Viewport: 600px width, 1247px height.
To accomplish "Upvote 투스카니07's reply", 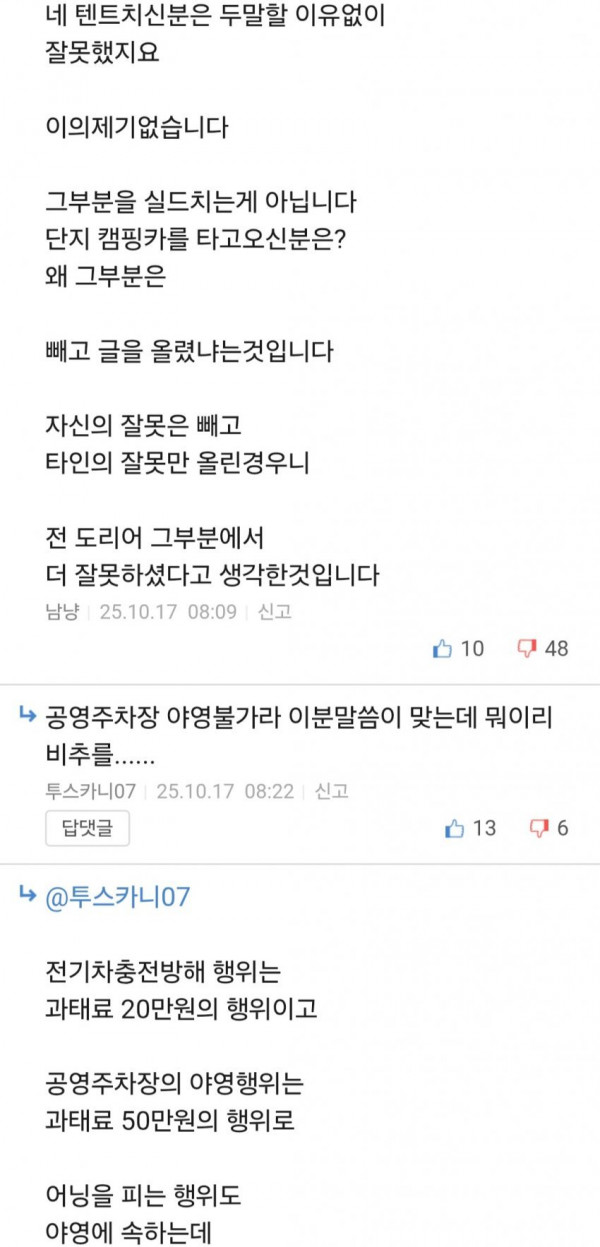I will click(x=455, y=828).
